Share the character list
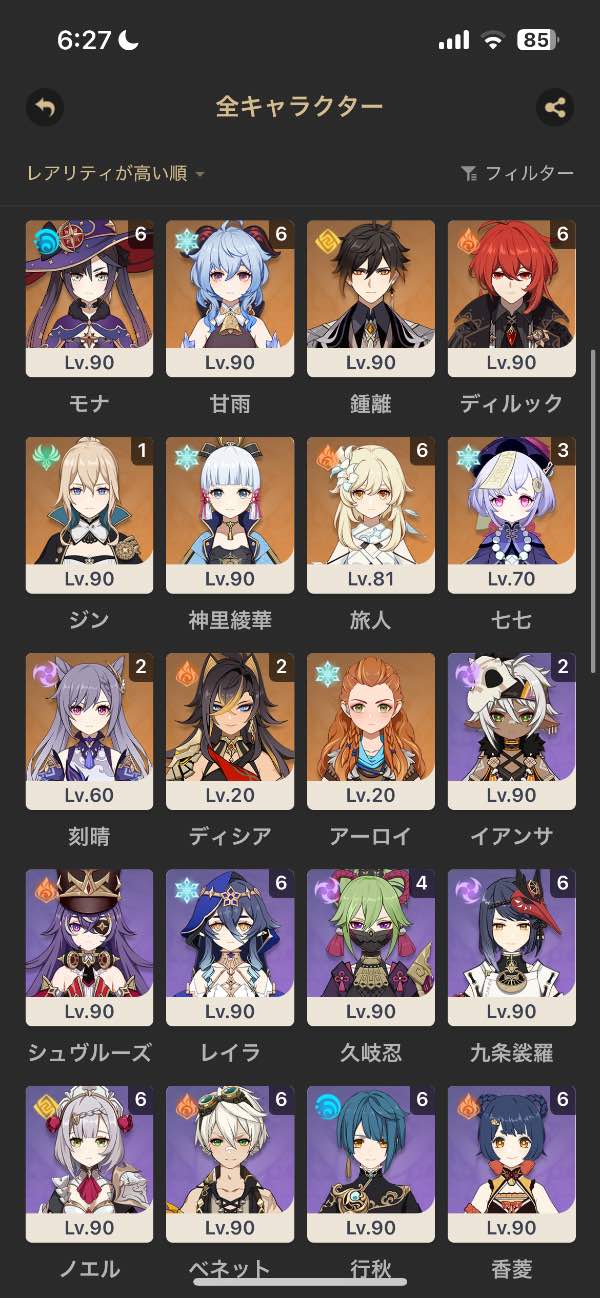The width and height of the screenshot is (600, 1298). click(x=555, y=107)
